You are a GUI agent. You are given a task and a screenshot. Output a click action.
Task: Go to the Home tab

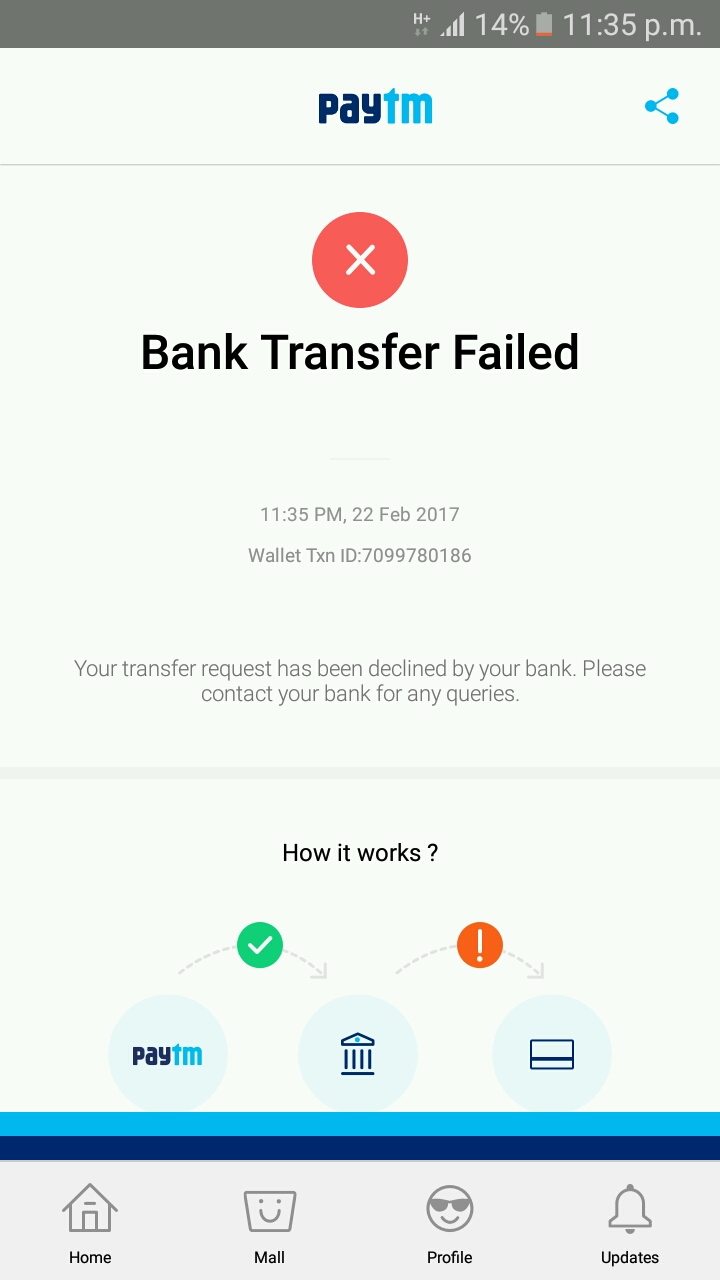[x=90, y=1222]
